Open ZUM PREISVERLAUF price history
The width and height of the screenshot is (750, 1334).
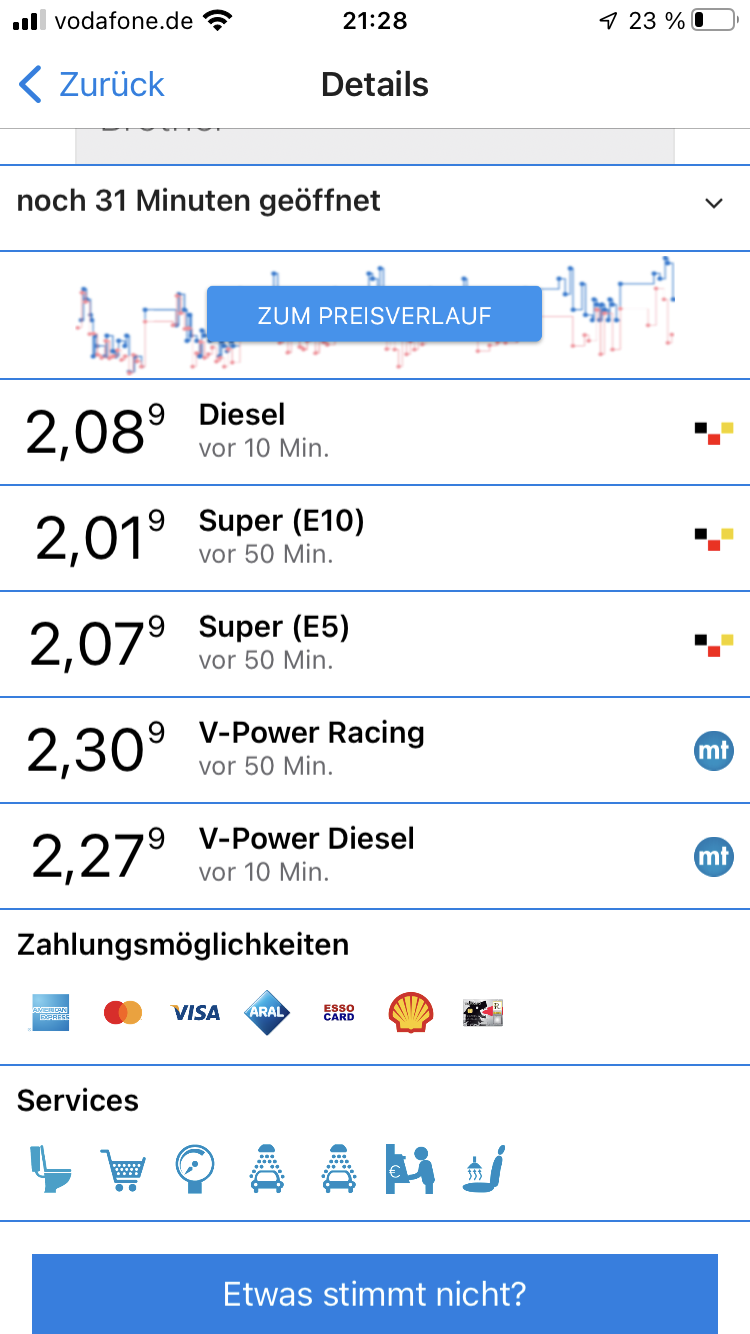pyautogui.click(x=375, y=315)
